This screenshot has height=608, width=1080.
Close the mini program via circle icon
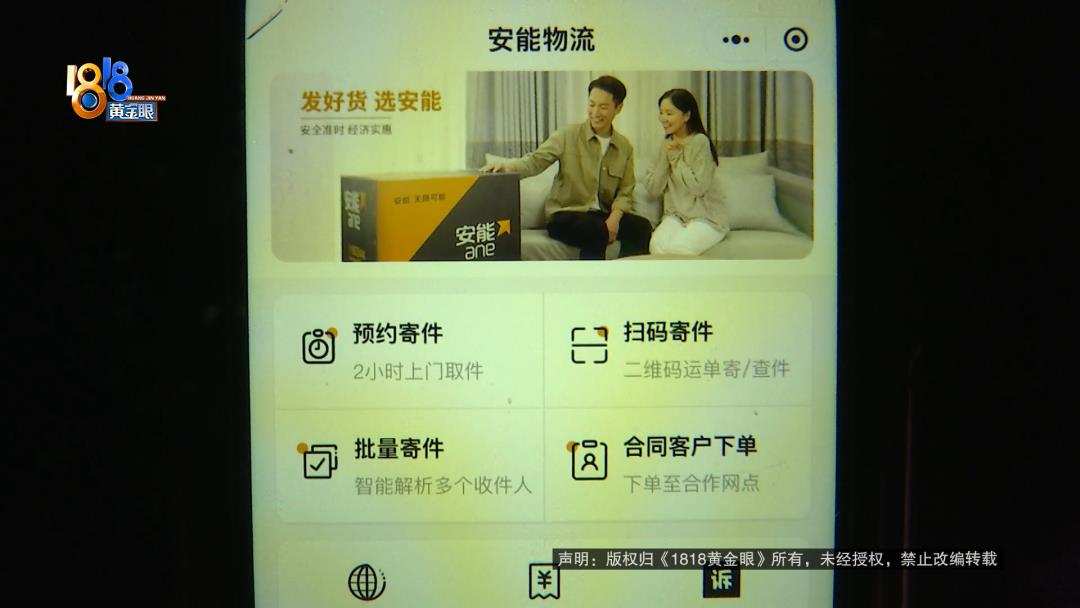coord(796,40)
